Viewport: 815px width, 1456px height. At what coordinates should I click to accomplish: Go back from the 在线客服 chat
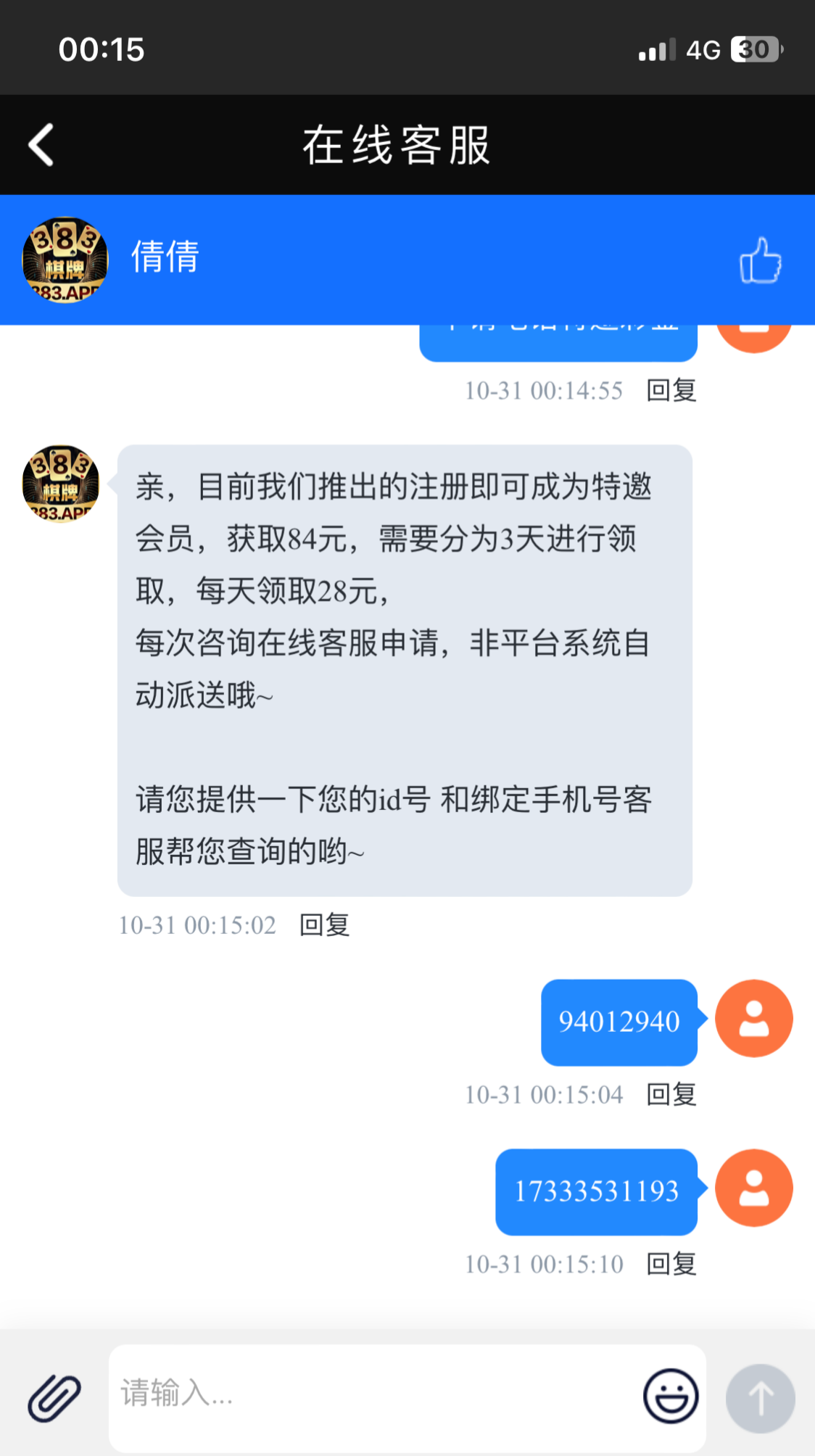[x=41, y=145]
